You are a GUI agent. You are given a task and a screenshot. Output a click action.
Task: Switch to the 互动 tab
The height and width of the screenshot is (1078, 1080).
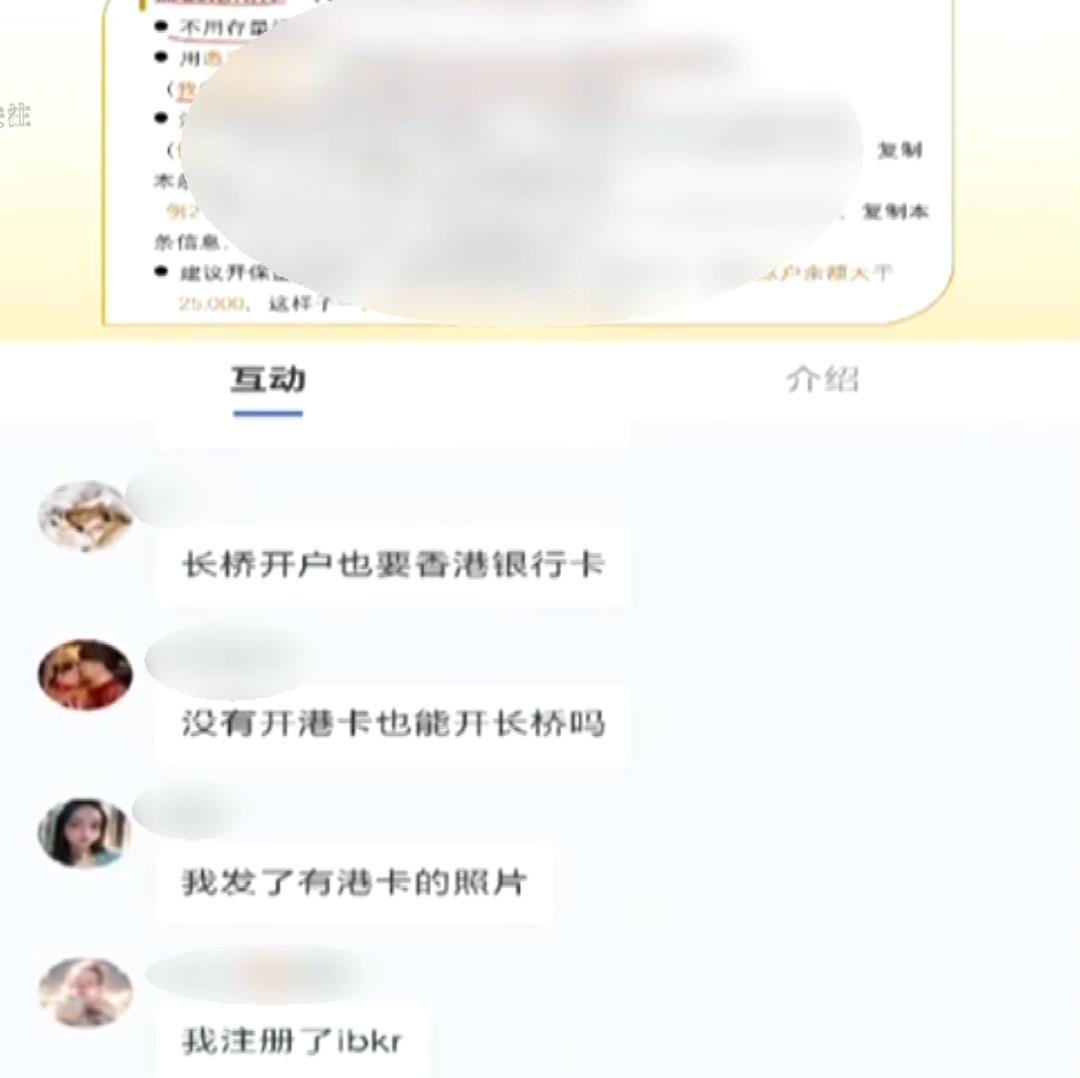tap(268, 381)
